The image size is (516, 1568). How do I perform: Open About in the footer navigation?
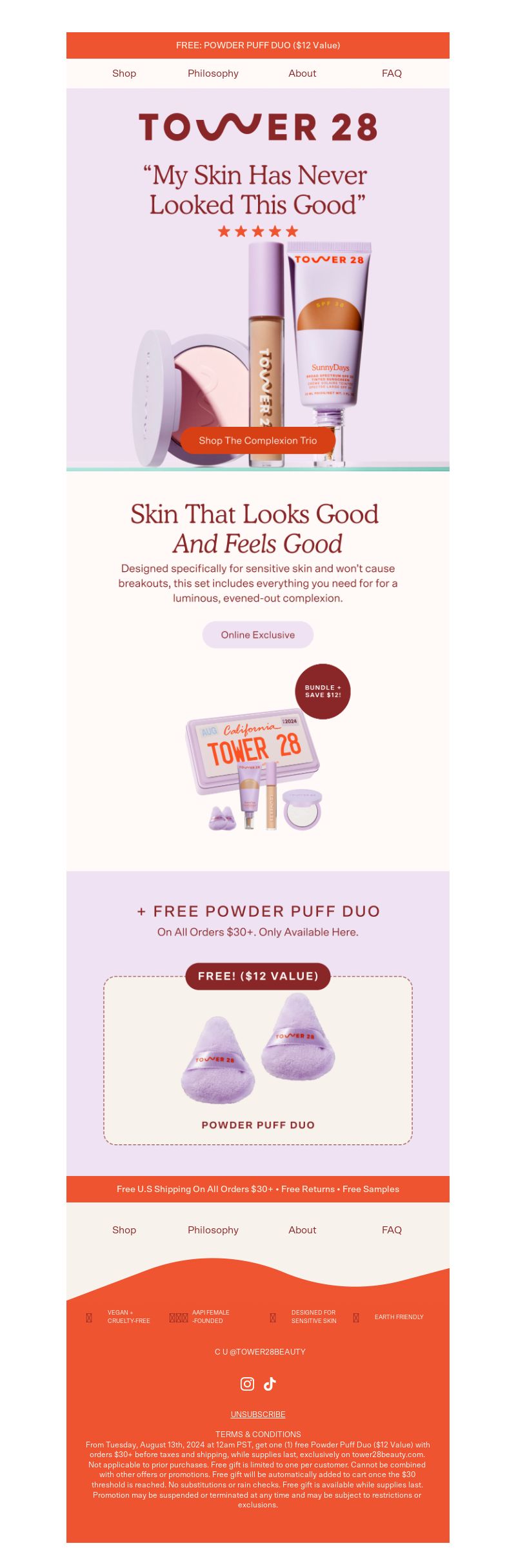click(302, 1230)
